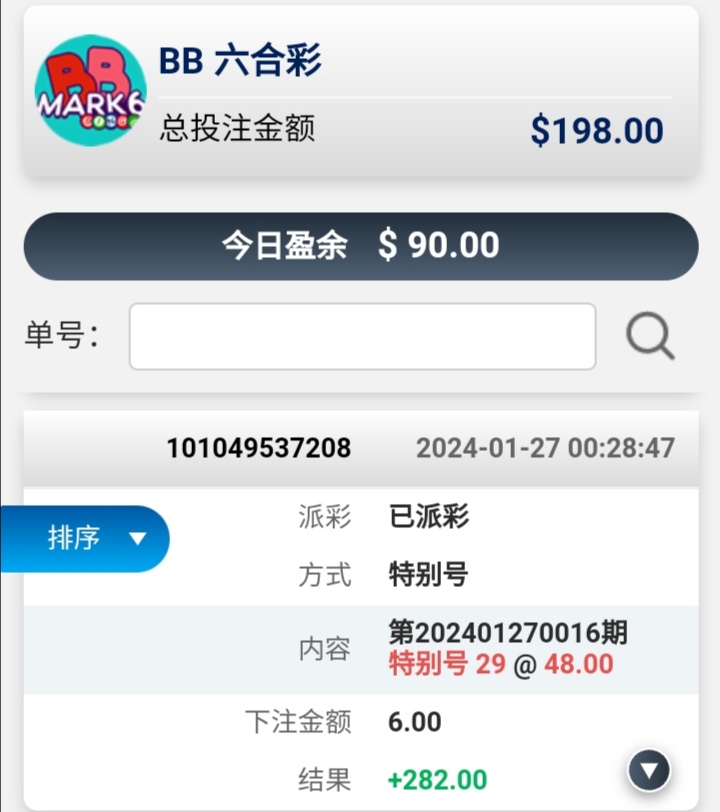Tap the round down-arrow button
Screen dimensions: 720x812
point(649,770)
